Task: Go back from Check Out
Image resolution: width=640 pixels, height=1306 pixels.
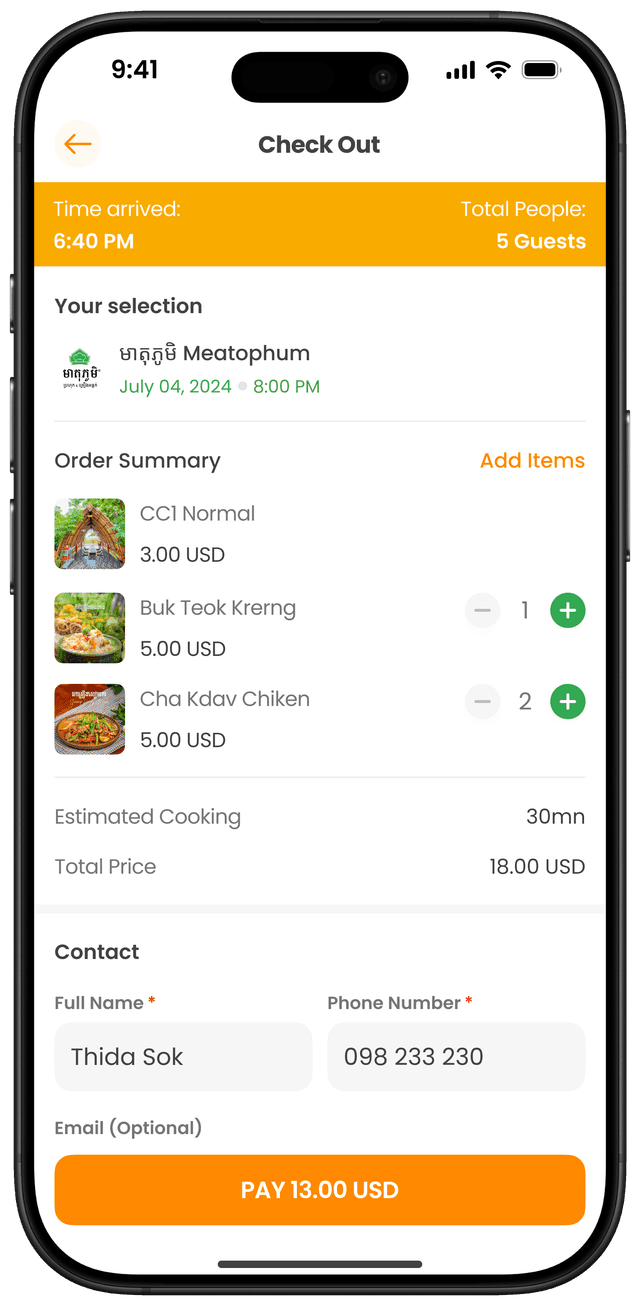Action: coord(77,144)
